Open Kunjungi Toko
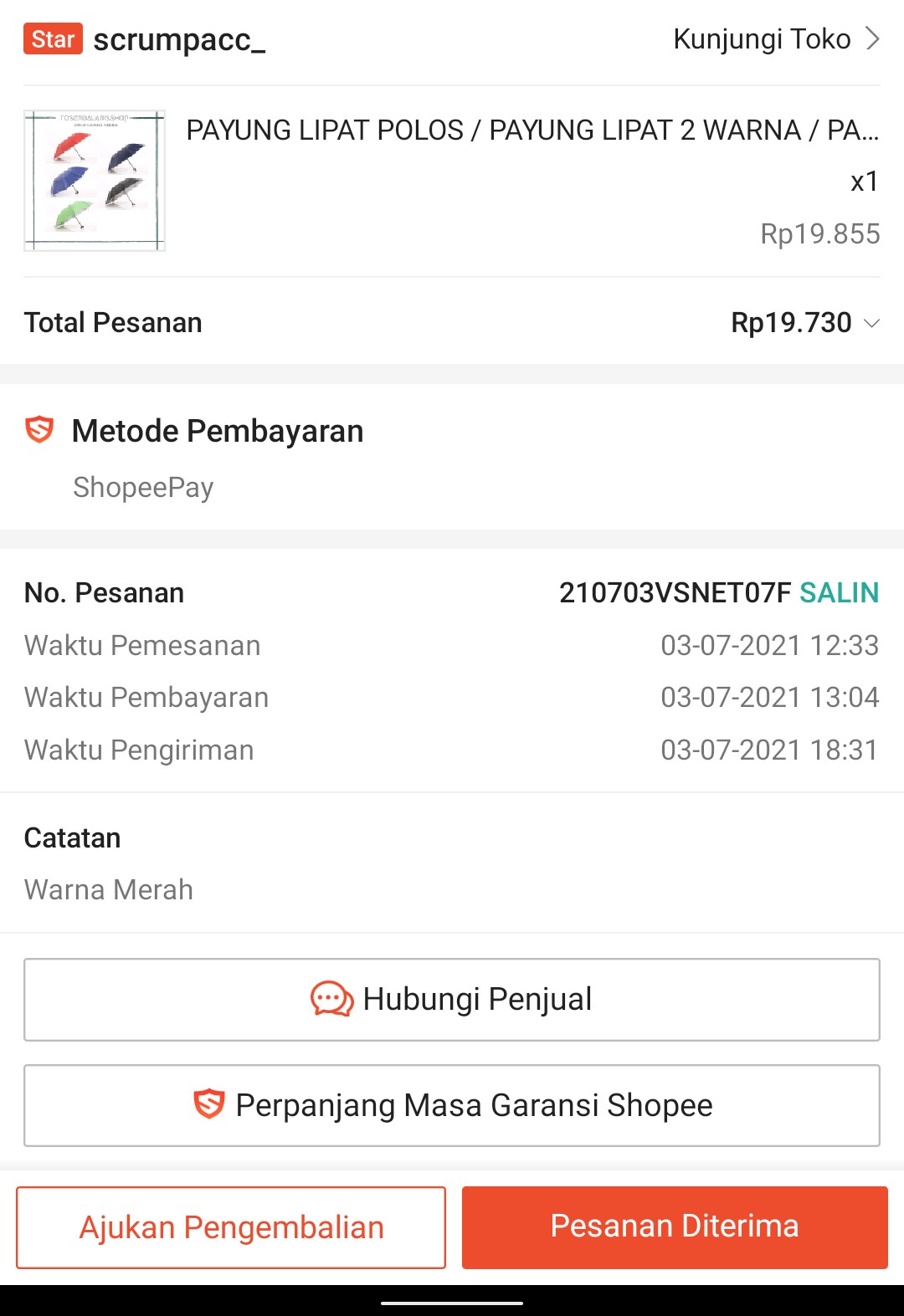Image resolution: width=904 pixels, height=1316 pixels. click(x=760, y=38)
